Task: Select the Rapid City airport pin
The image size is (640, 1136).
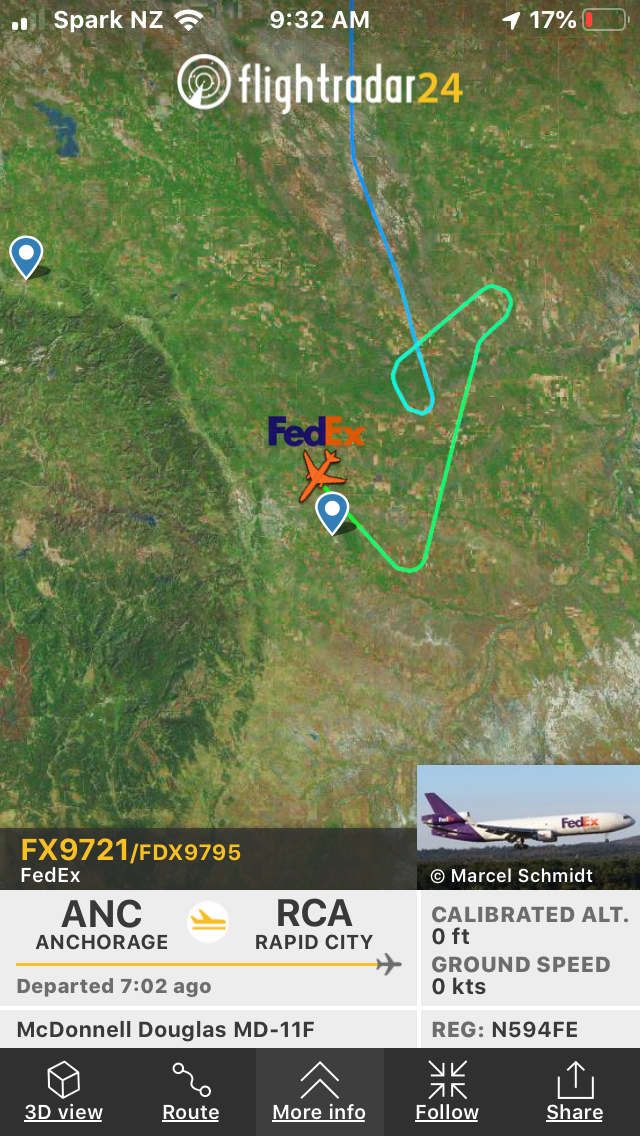Action: (332, 512)
